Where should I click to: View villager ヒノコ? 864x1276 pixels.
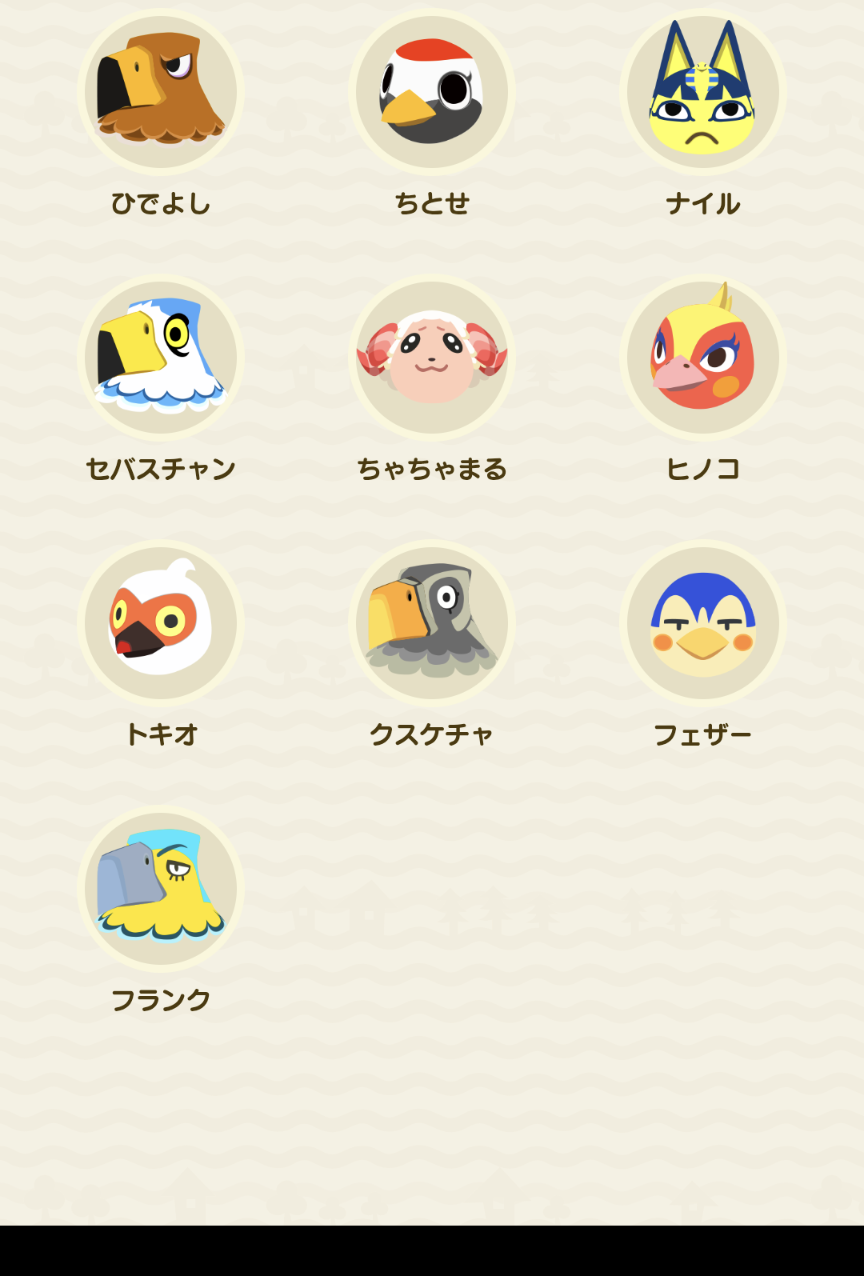[703, 357]
